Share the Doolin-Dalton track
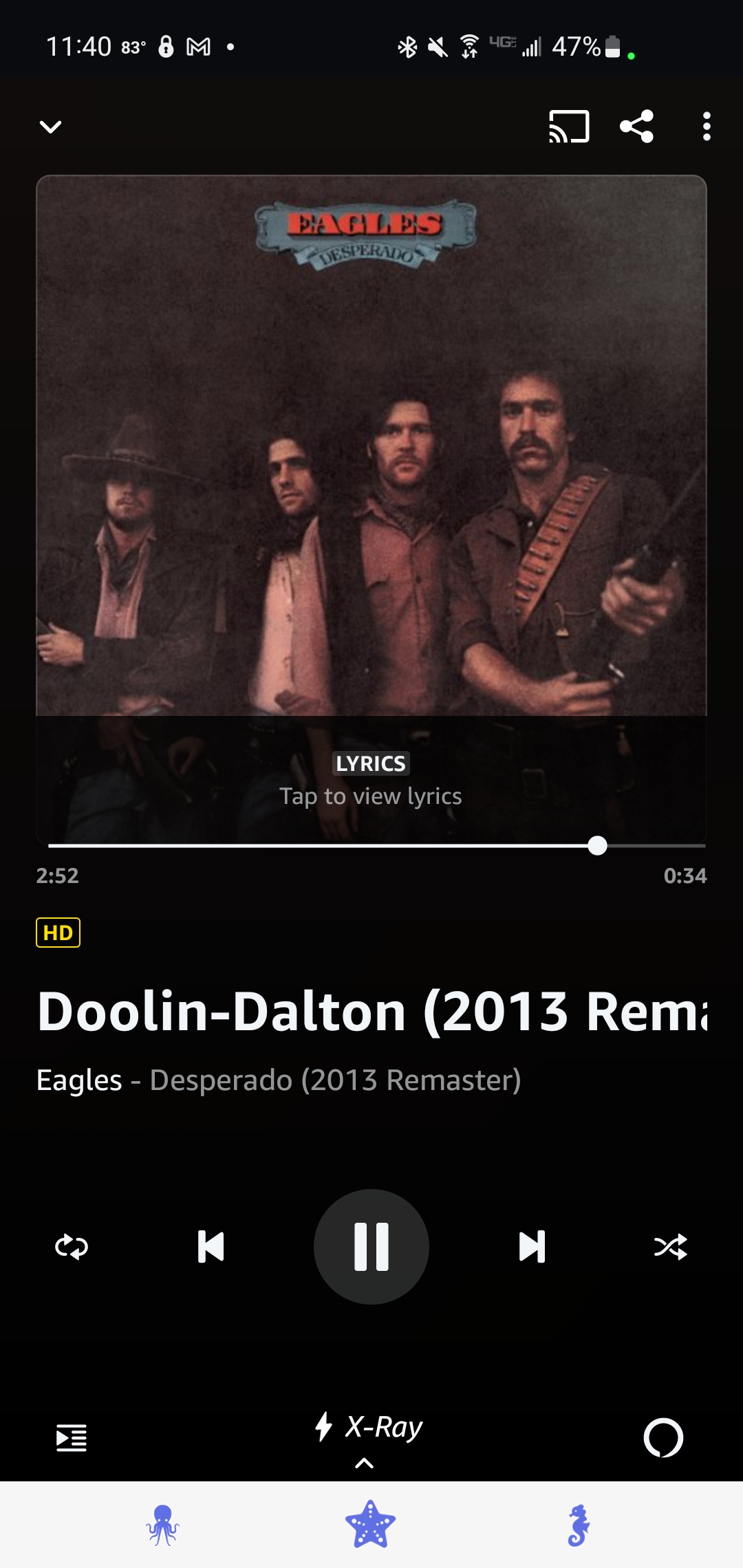This screenshot has width=743, height=1568. [636, 127]
